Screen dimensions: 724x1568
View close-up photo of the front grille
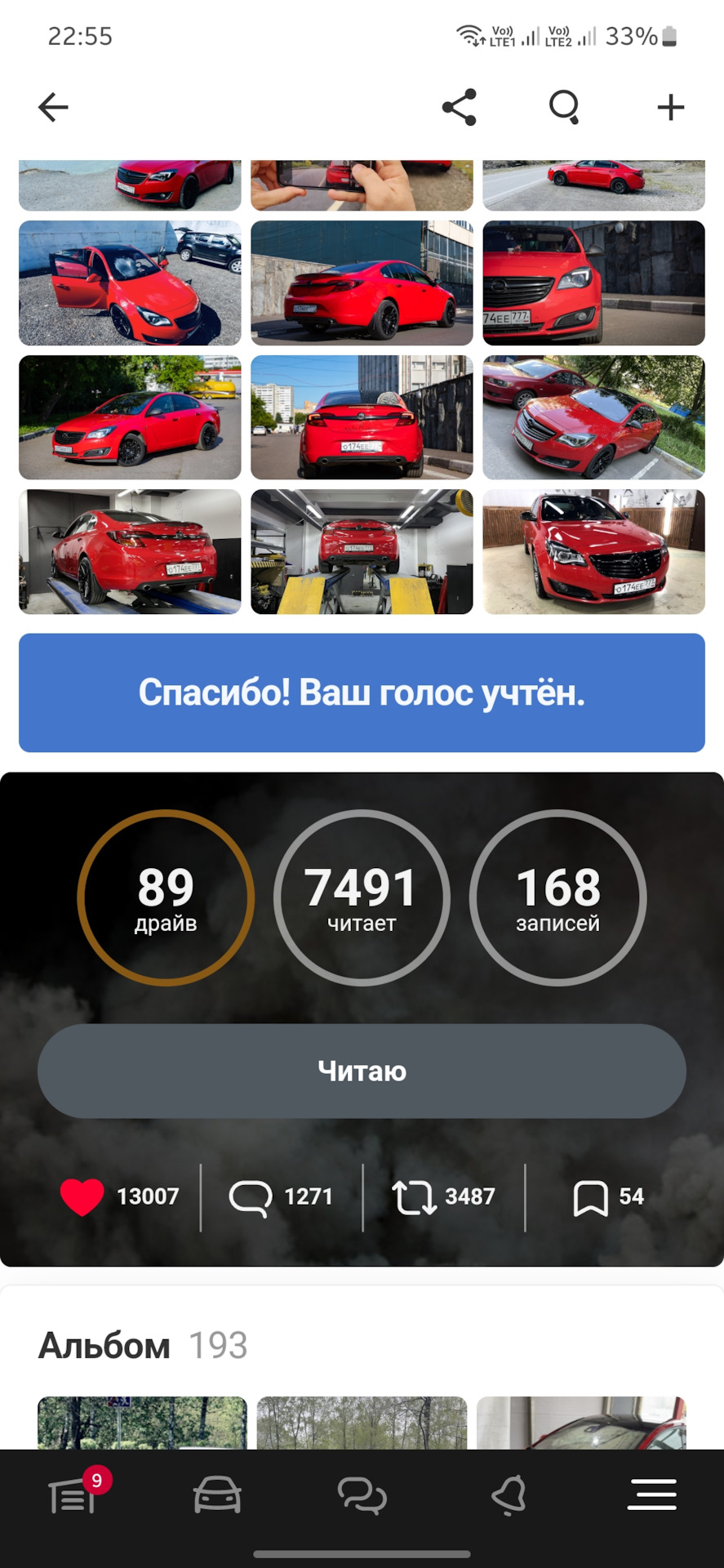[593, 283]
